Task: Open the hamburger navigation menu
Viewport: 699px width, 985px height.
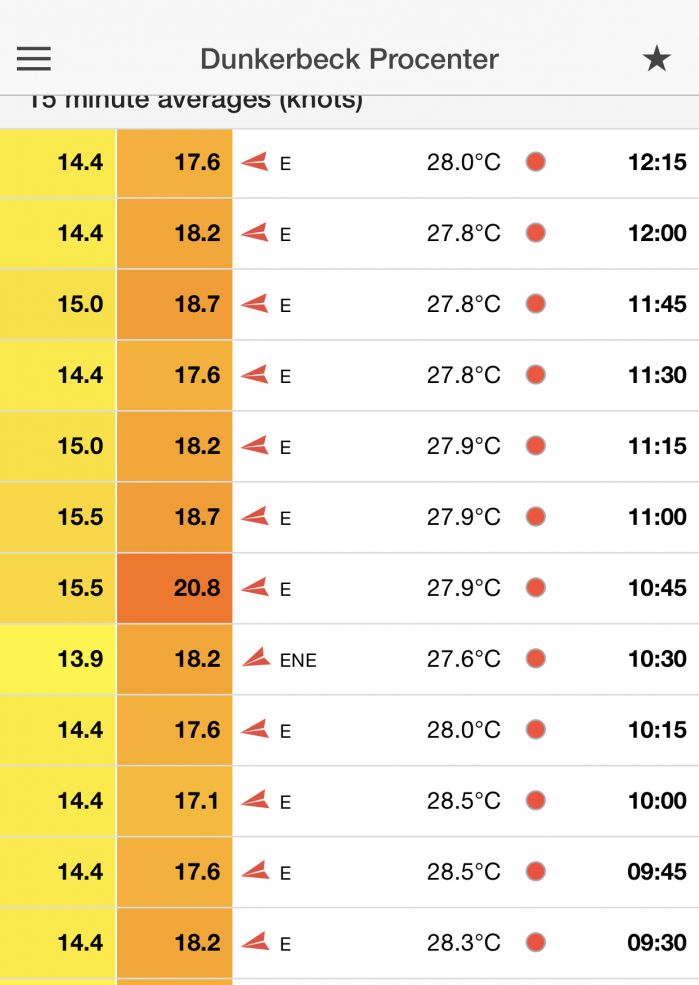Action: tap(34, 59)
